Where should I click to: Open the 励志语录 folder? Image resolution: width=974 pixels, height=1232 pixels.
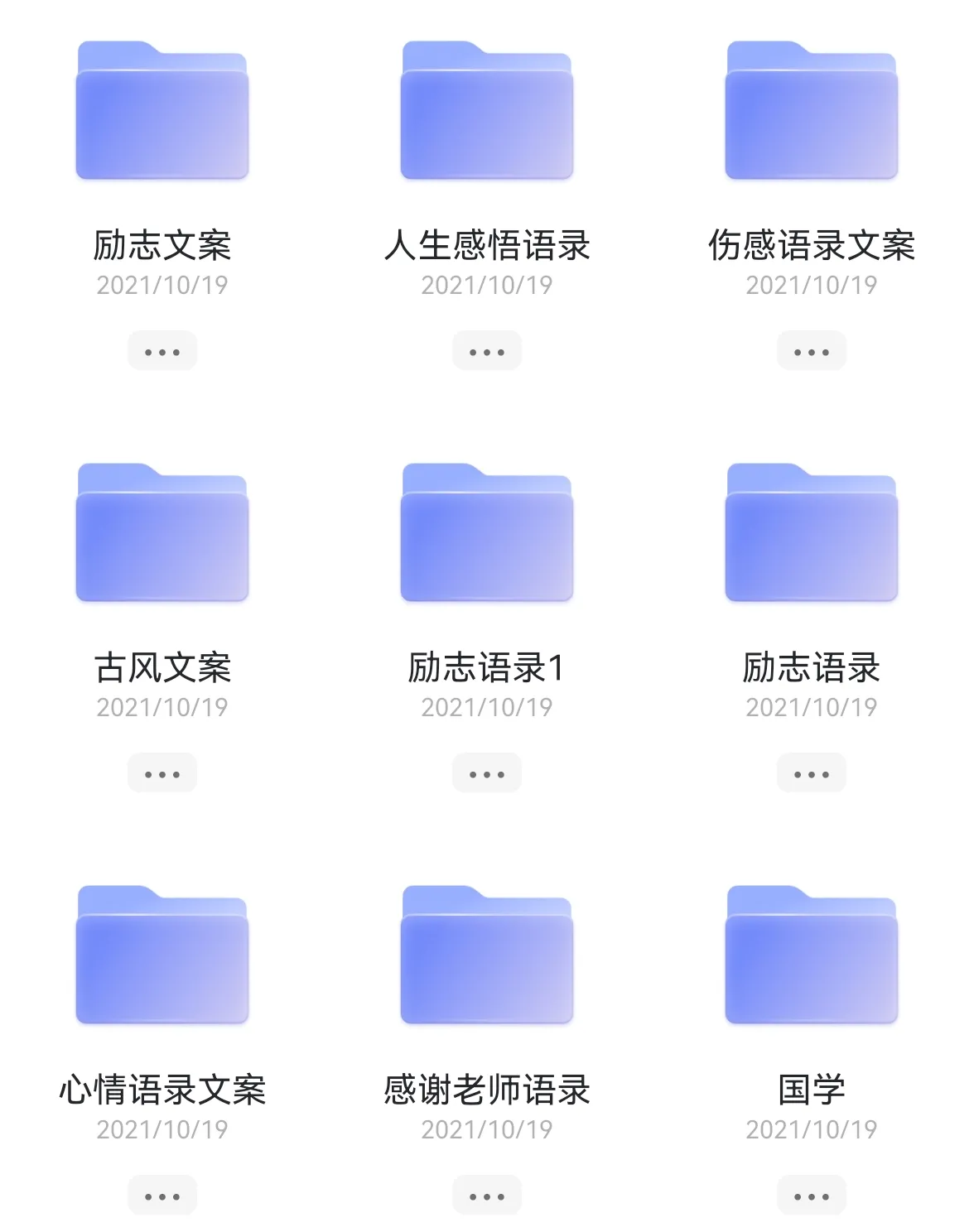[x=810, y=534]
